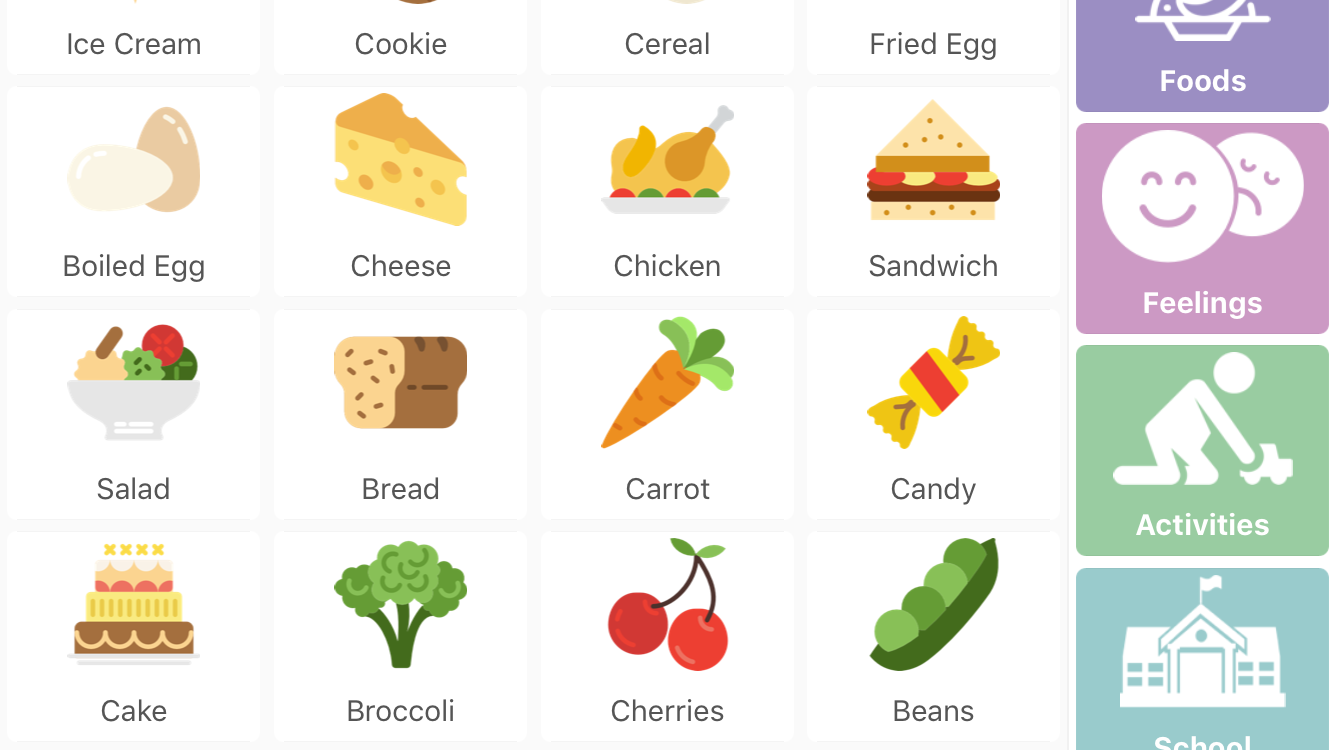Tap the Cheese food tile
This screenshot has height=750, width=1334.
point(400,191)
